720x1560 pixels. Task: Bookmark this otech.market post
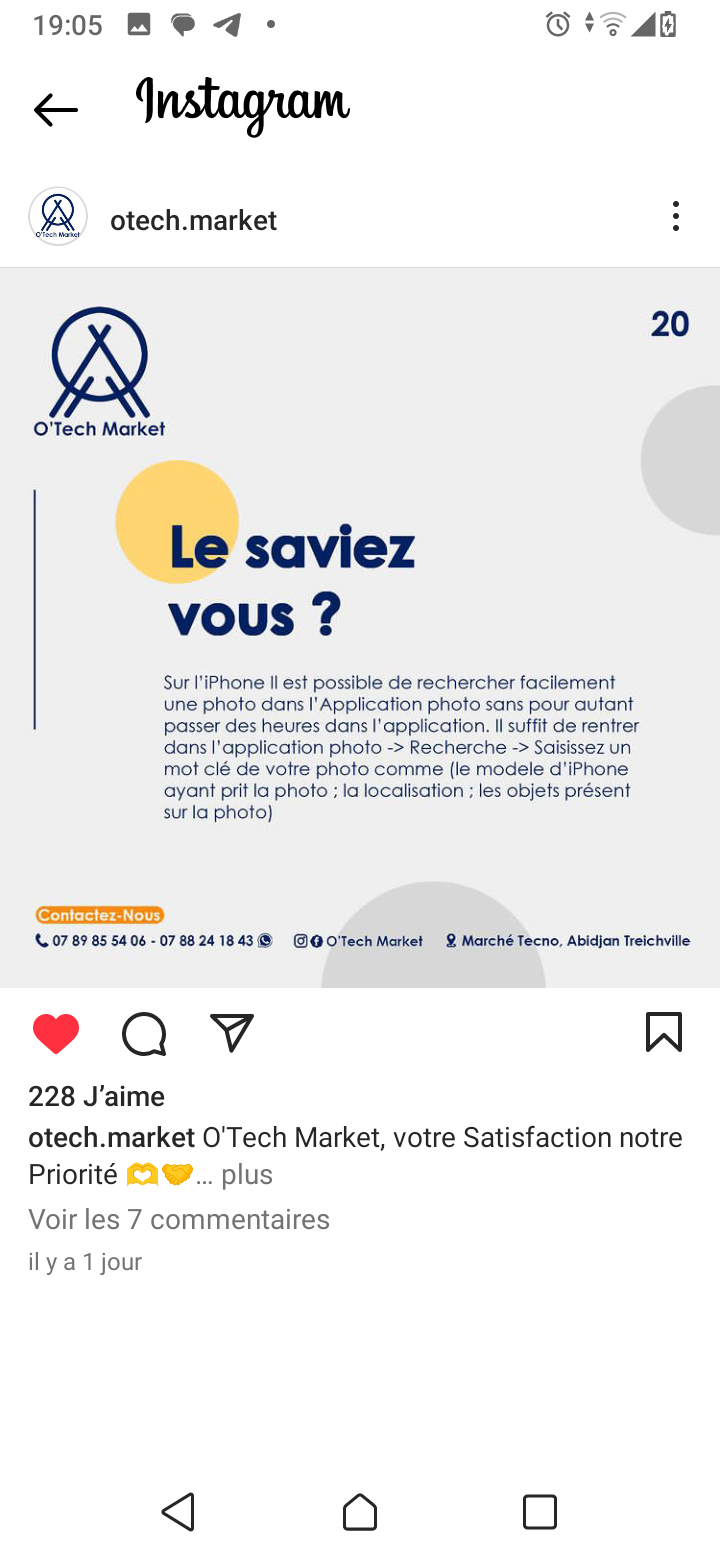point(664,1033)
